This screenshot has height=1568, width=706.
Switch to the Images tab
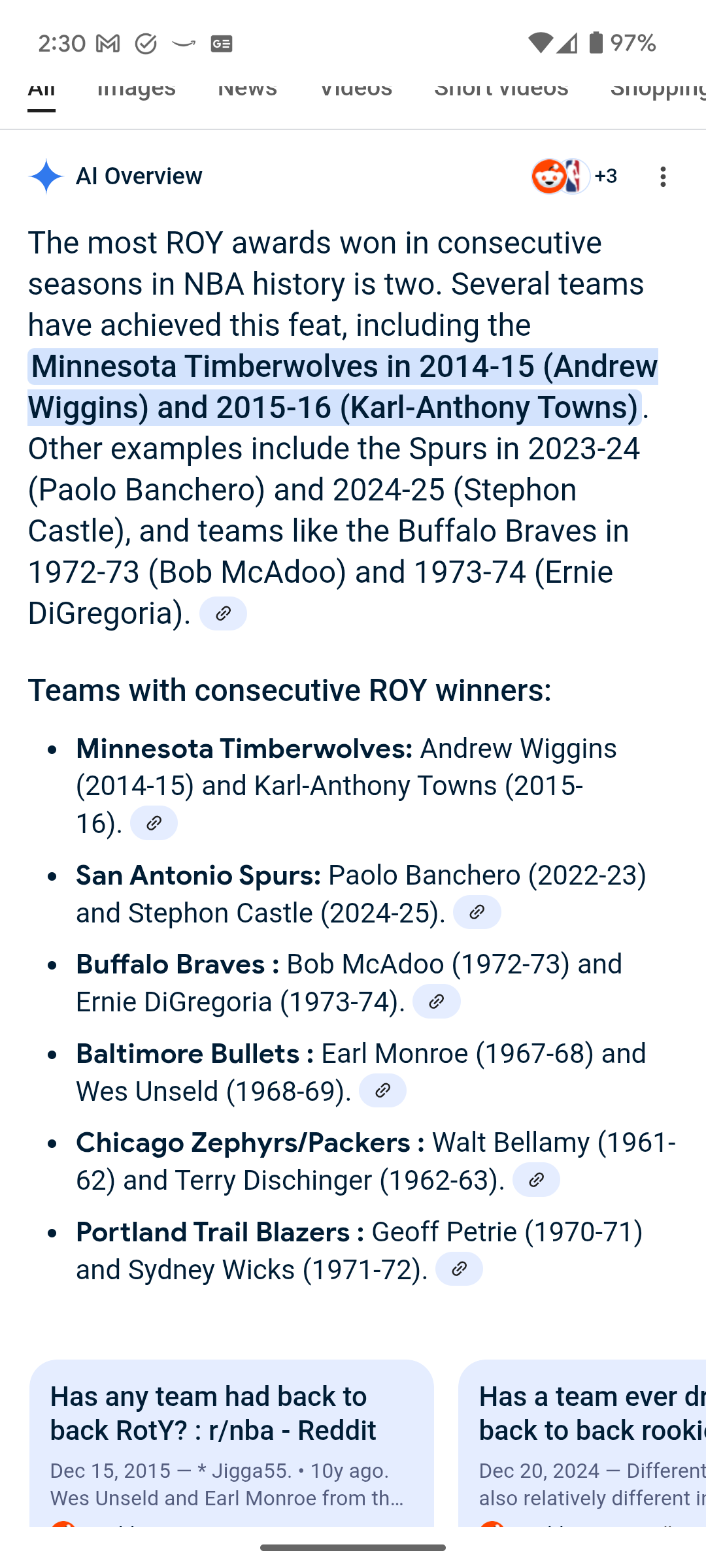[x=136, y=90]
